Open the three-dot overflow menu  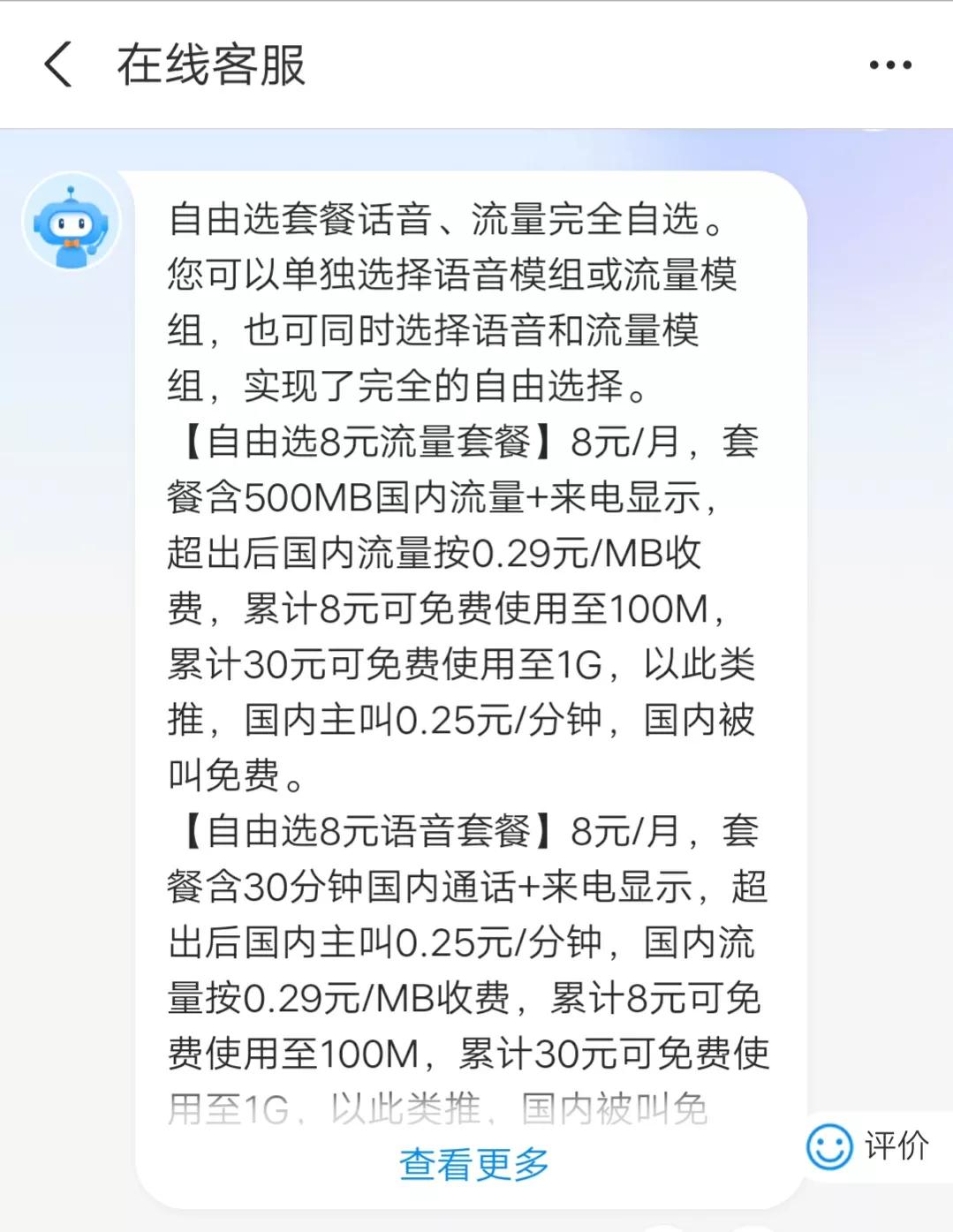889,65
